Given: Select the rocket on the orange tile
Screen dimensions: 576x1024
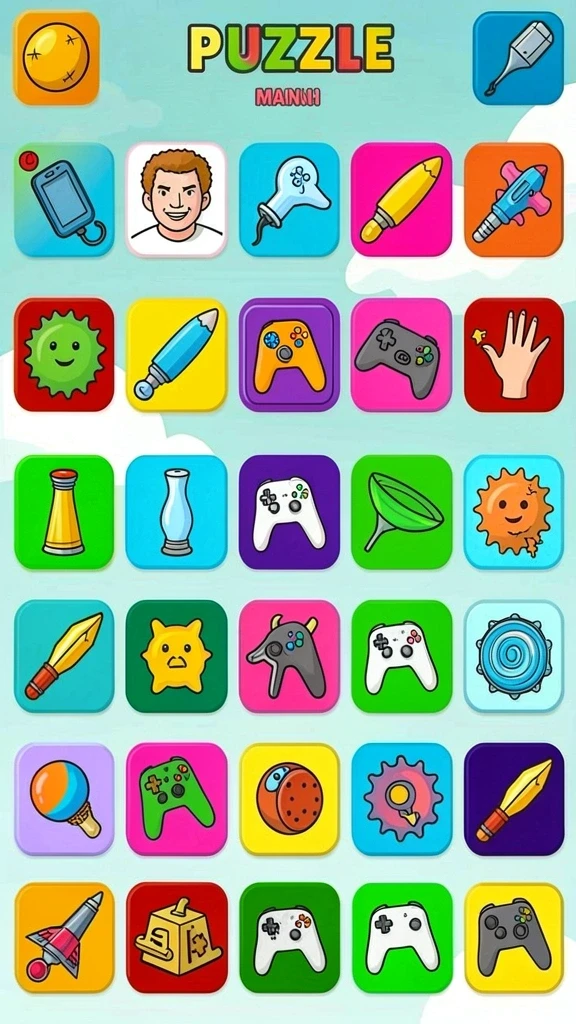Looking at the screenshot, I should (x=64, y=938).
